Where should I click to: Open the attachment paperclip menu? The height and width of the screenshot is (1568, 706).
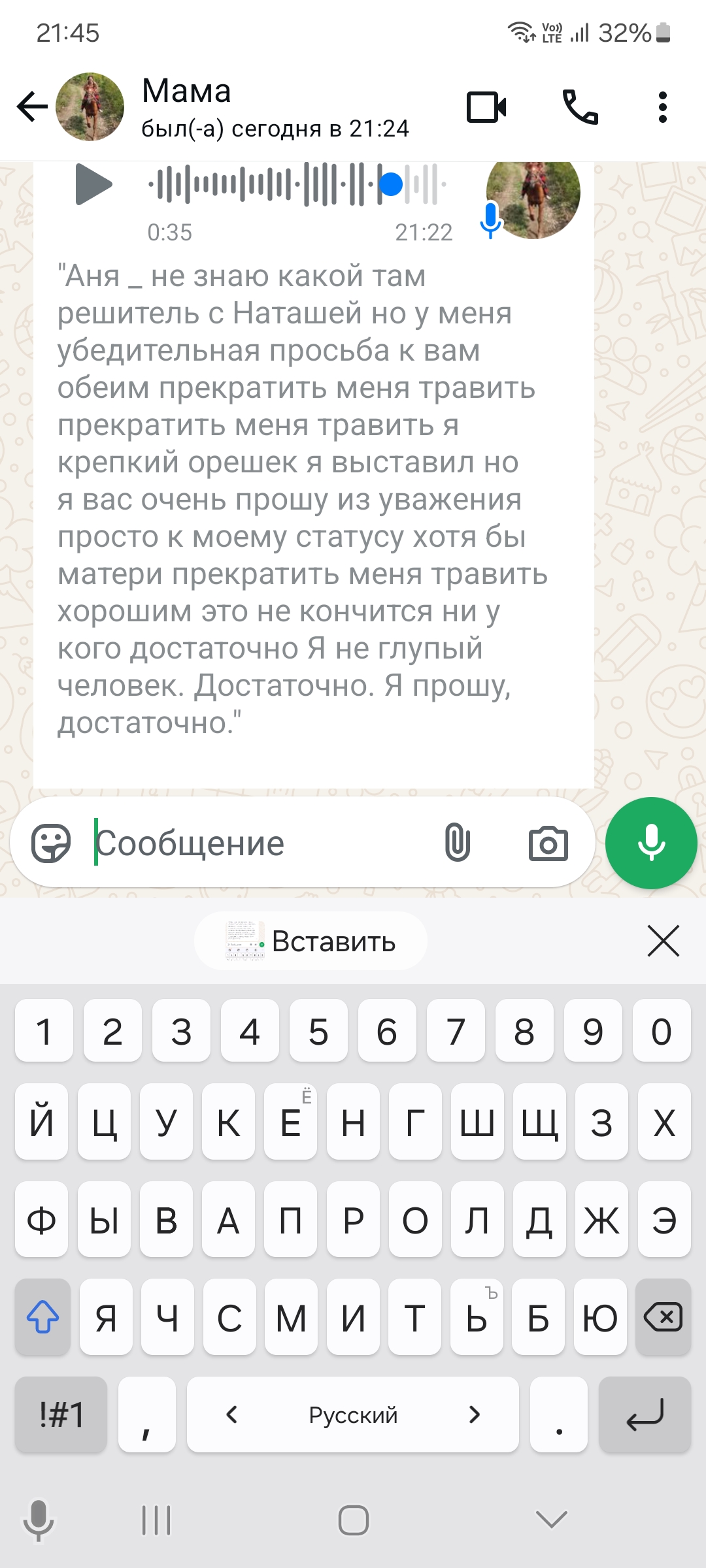tap(457, 843)
